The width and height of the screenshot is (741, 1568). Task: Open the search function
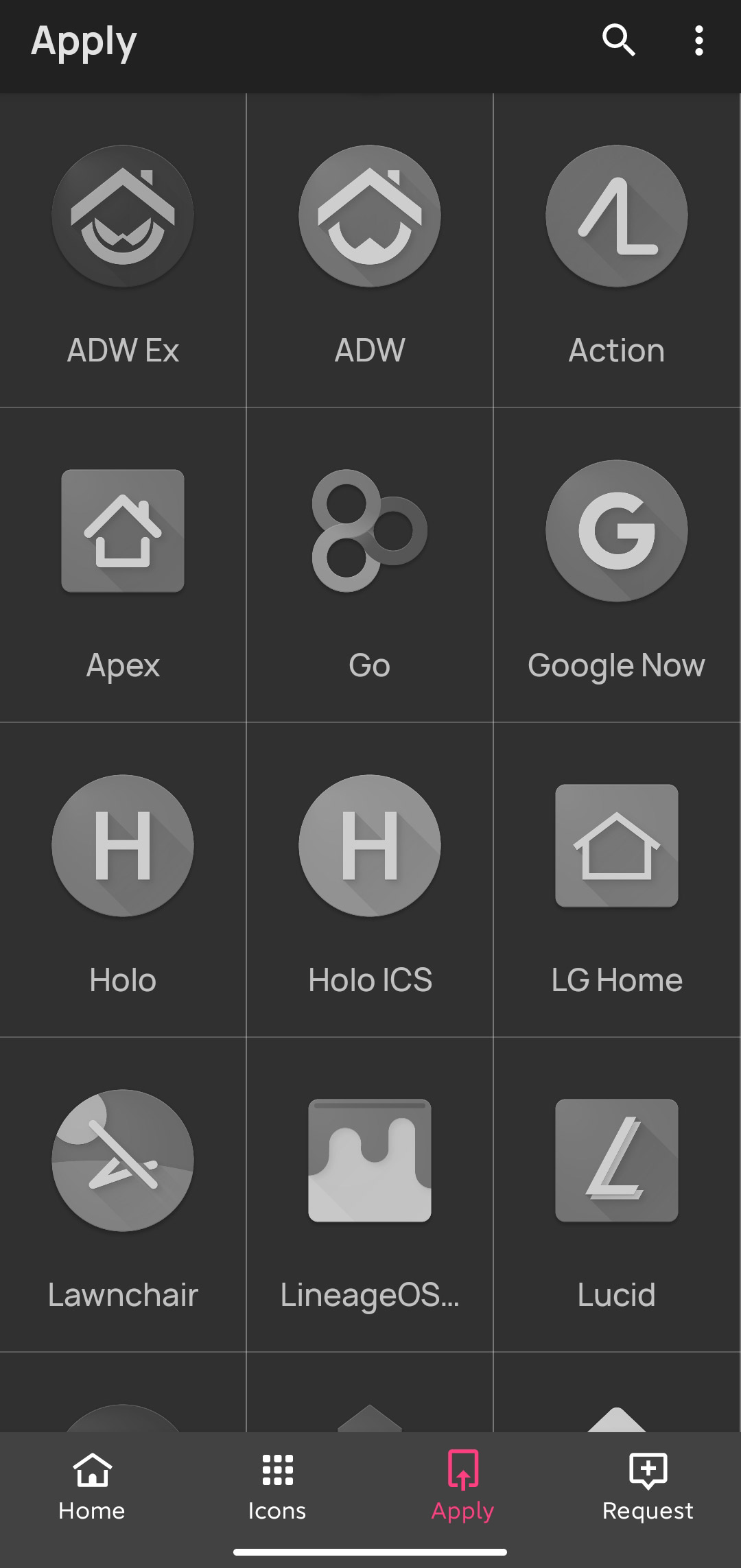[617, 41]
